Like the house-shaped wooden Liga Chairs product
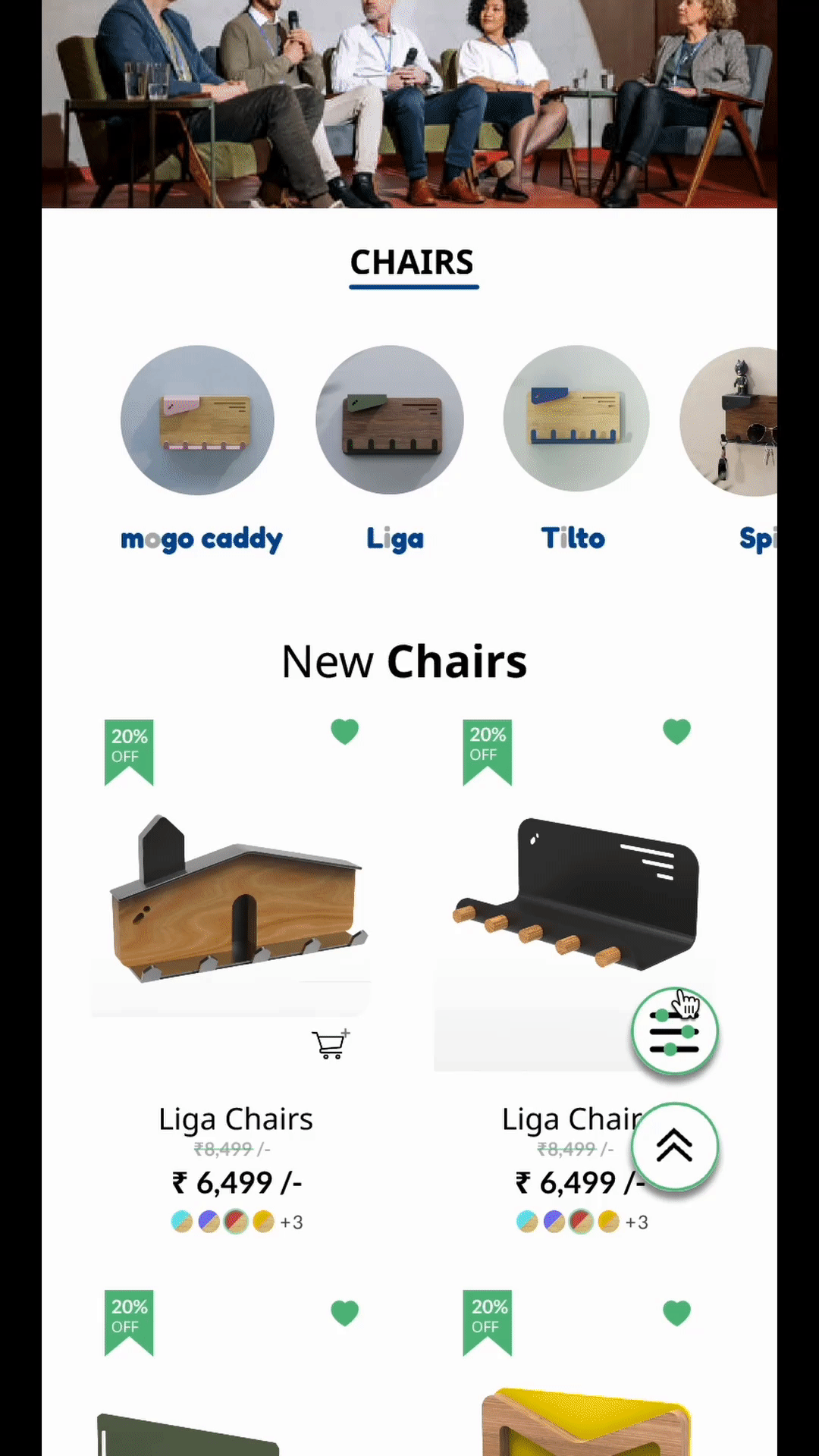 [344, 732]
